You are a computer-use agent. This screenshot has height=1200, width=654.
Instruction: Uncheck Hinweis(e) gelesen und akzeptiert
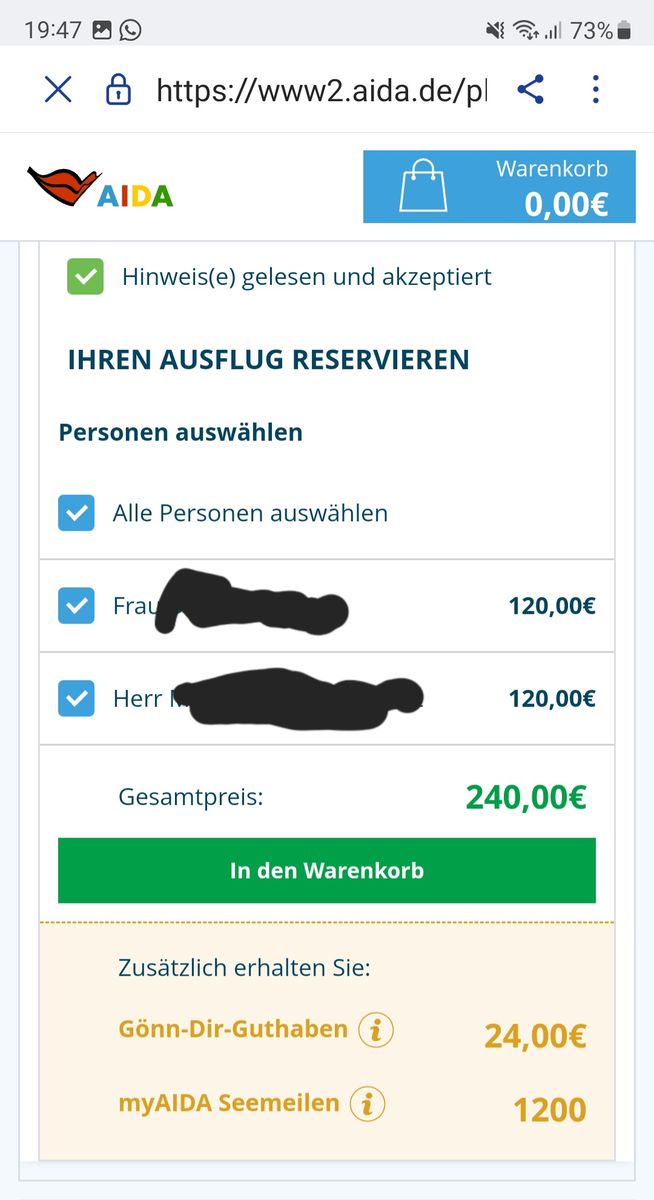tap(85, 277)
